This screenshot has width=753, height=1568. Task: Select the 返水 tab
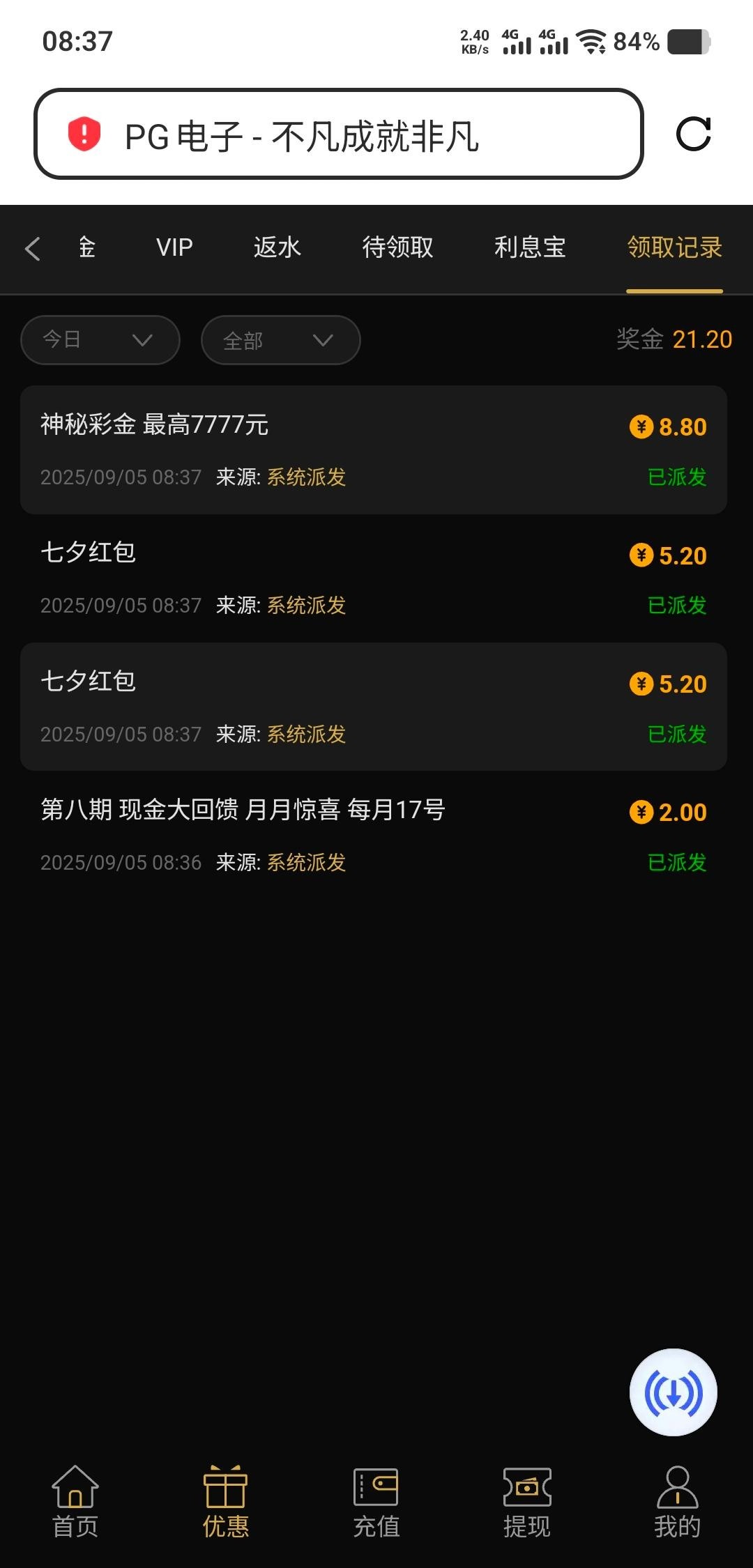click(x=277, y=248)
